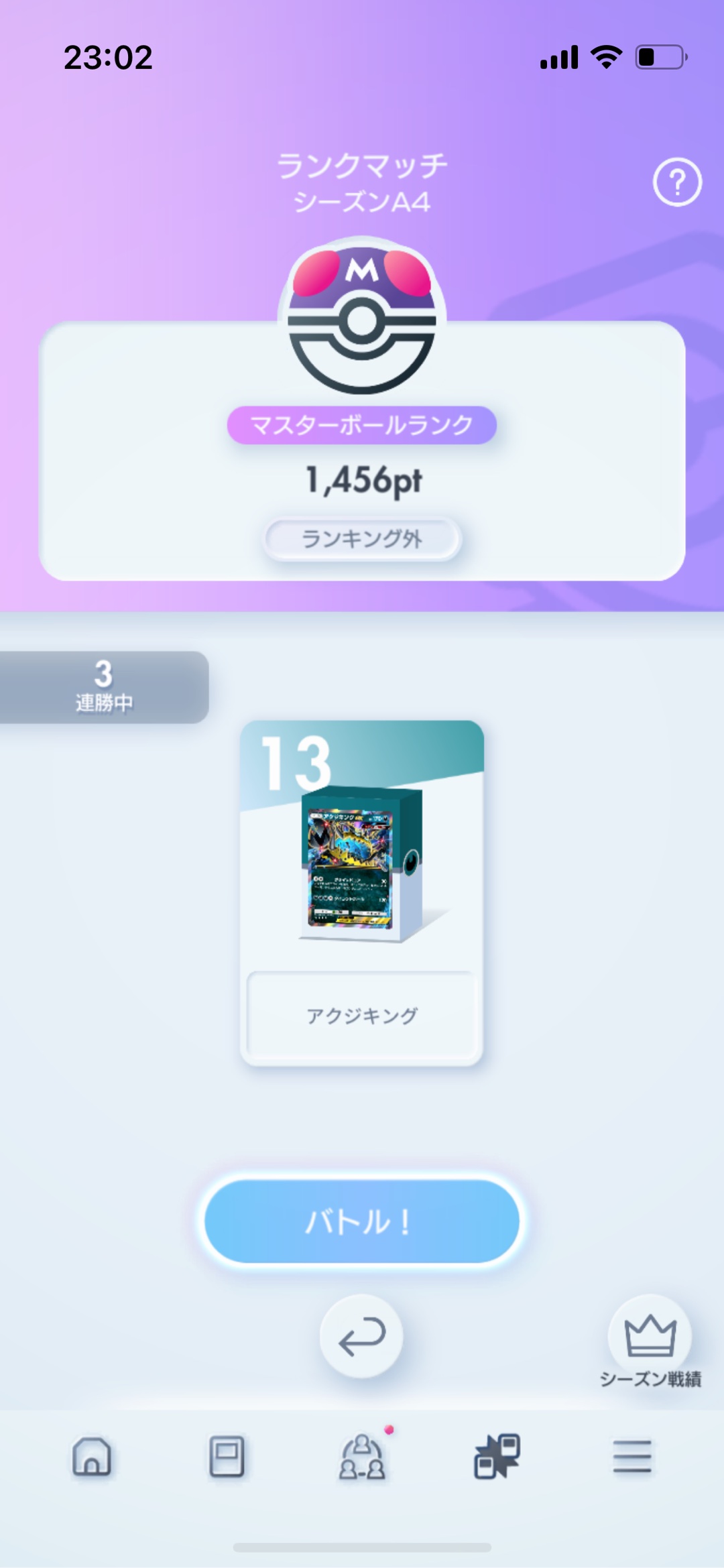View the ランキング外 ranking status
724x1568 pixels.
tap(362, 538)
